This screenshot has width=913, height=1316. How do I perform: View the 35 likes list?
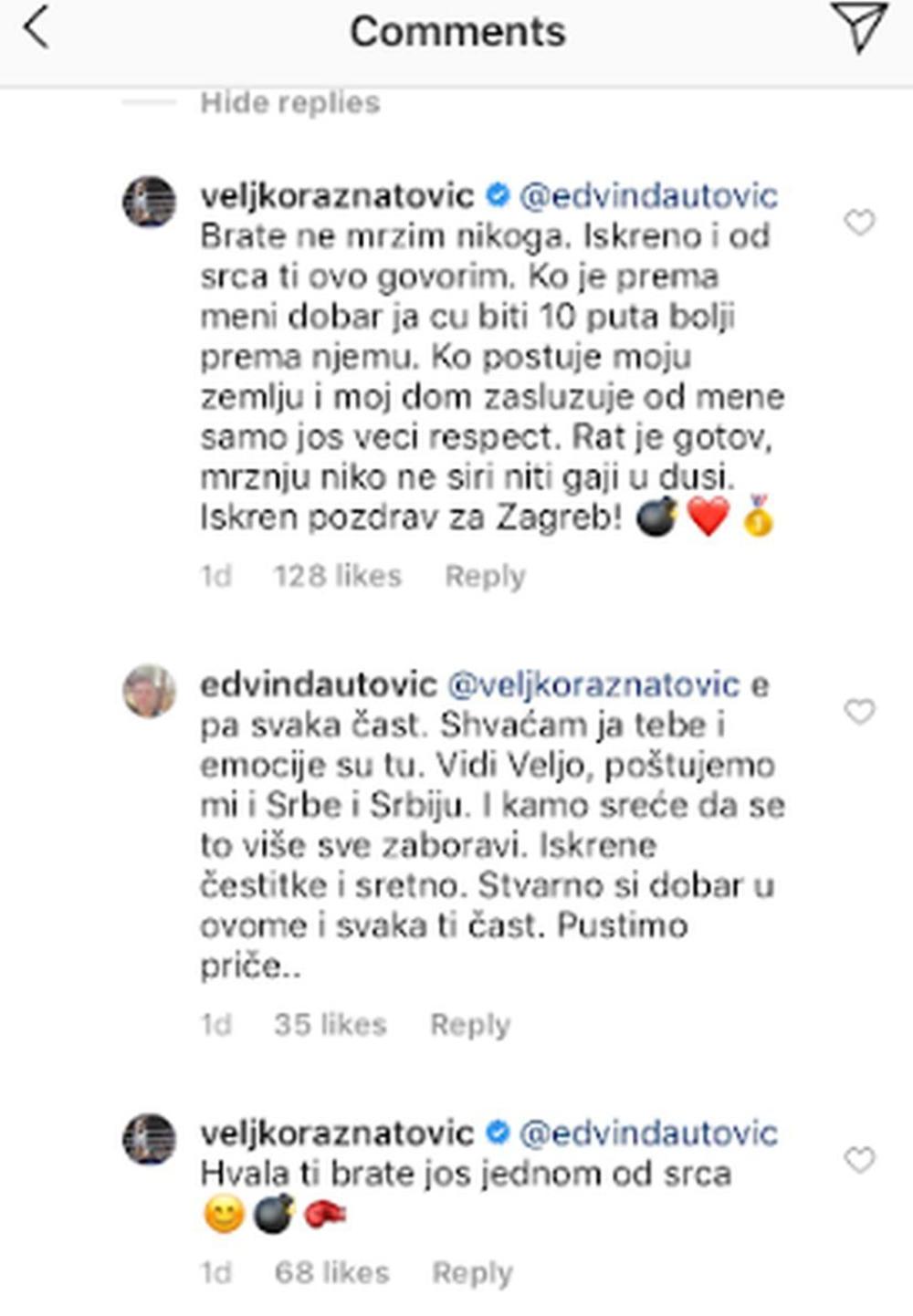click(330, 1024)
